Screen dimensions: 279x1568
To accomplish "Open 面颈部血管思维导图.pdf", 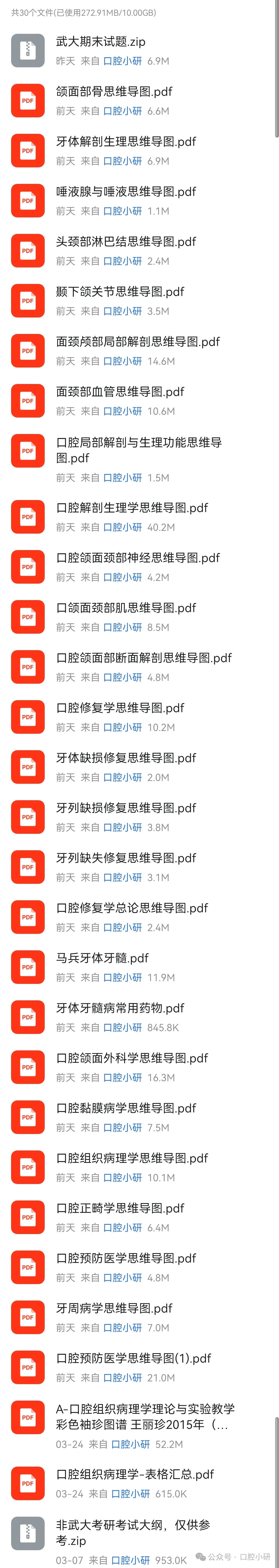I will point(120,392).
